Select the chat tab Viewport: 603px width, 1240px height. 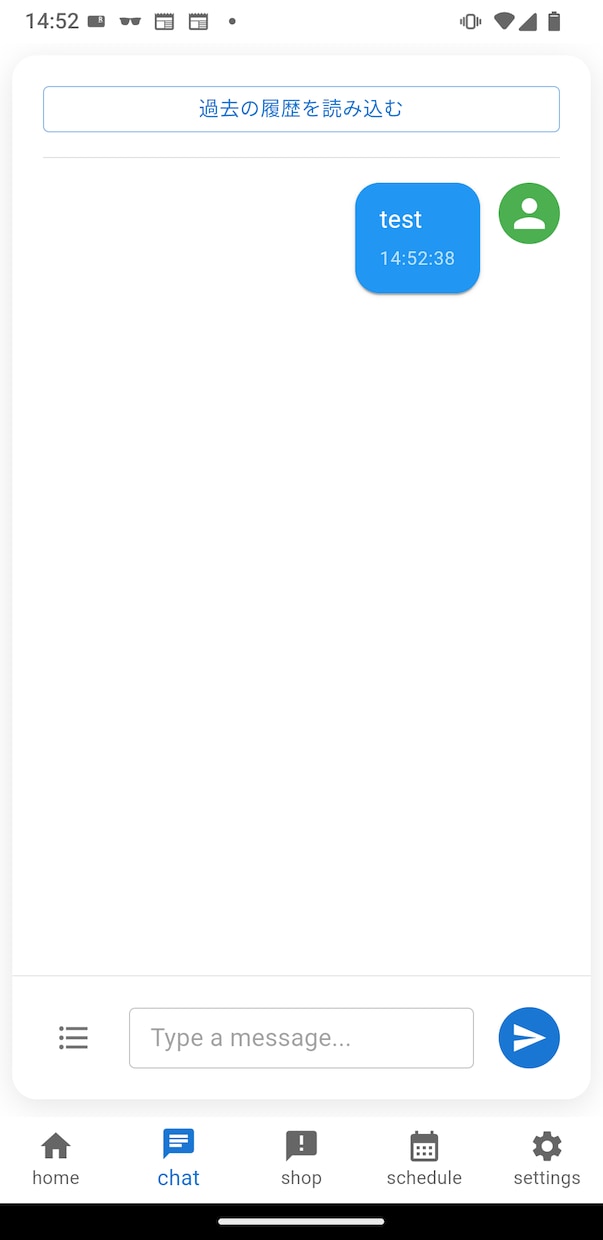point(179,1160)
